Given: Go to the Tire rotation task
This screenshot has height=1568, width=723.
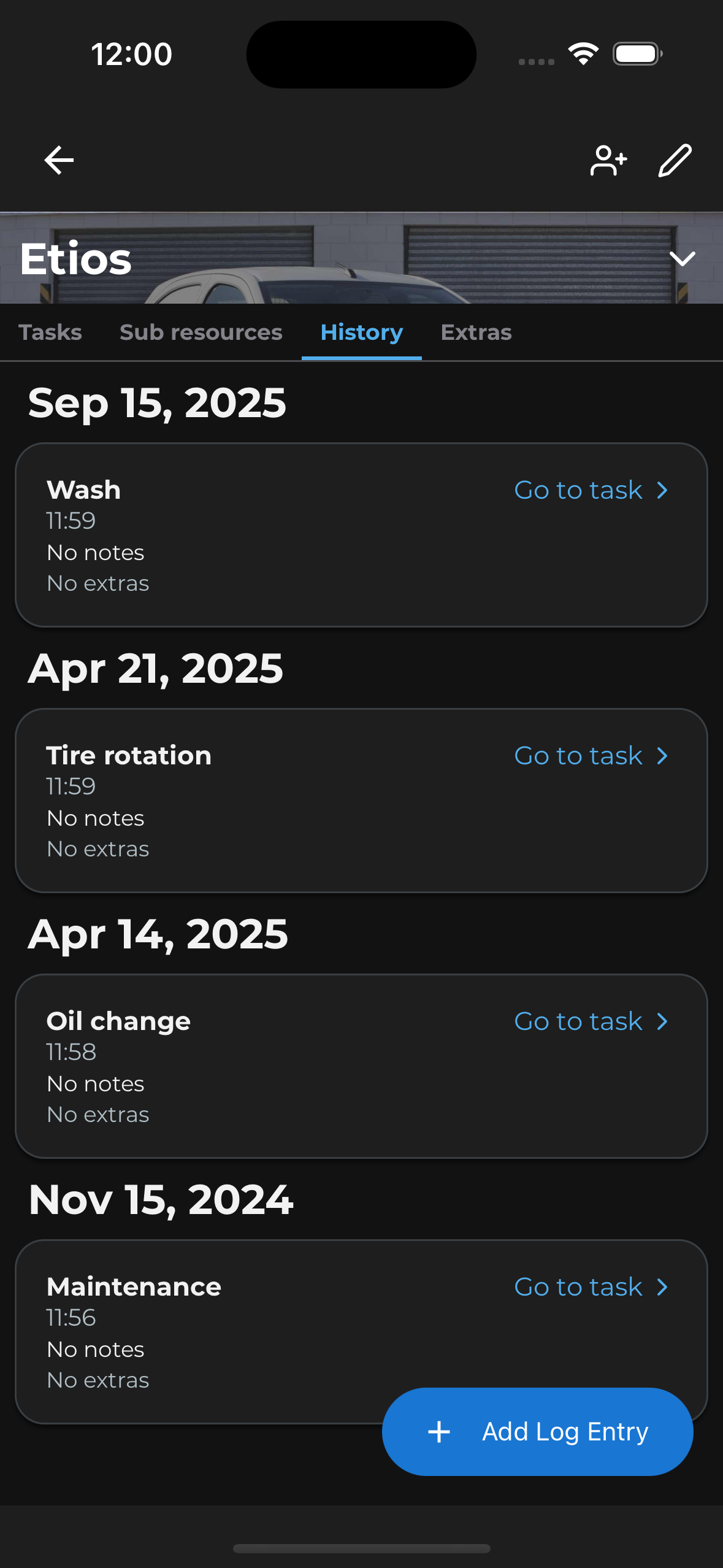Looking at the screenshot, I should [x=578, y=756].
